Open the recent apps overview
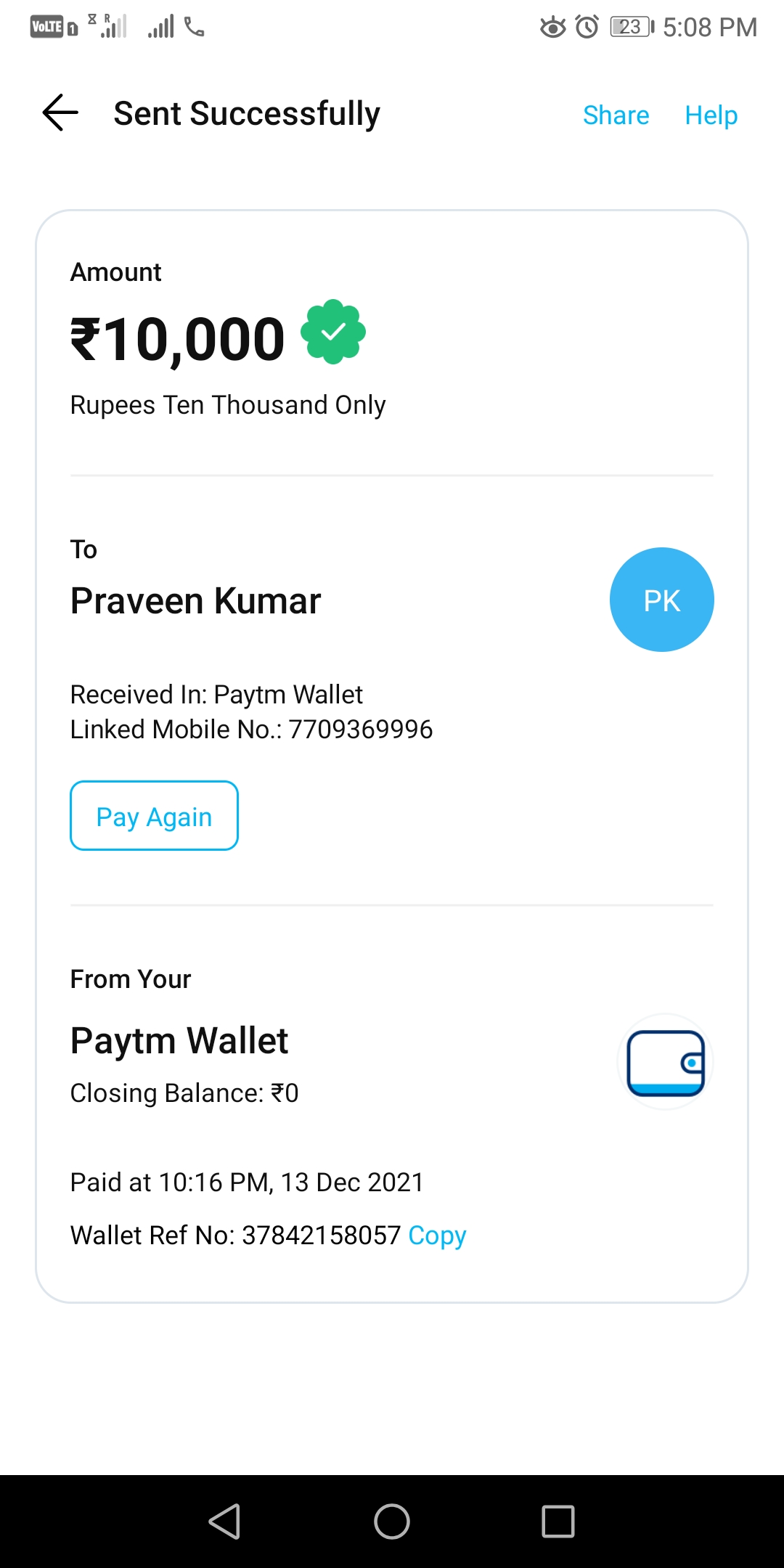The width and height of the screenshot is (784, 1568). point(558,1521)
